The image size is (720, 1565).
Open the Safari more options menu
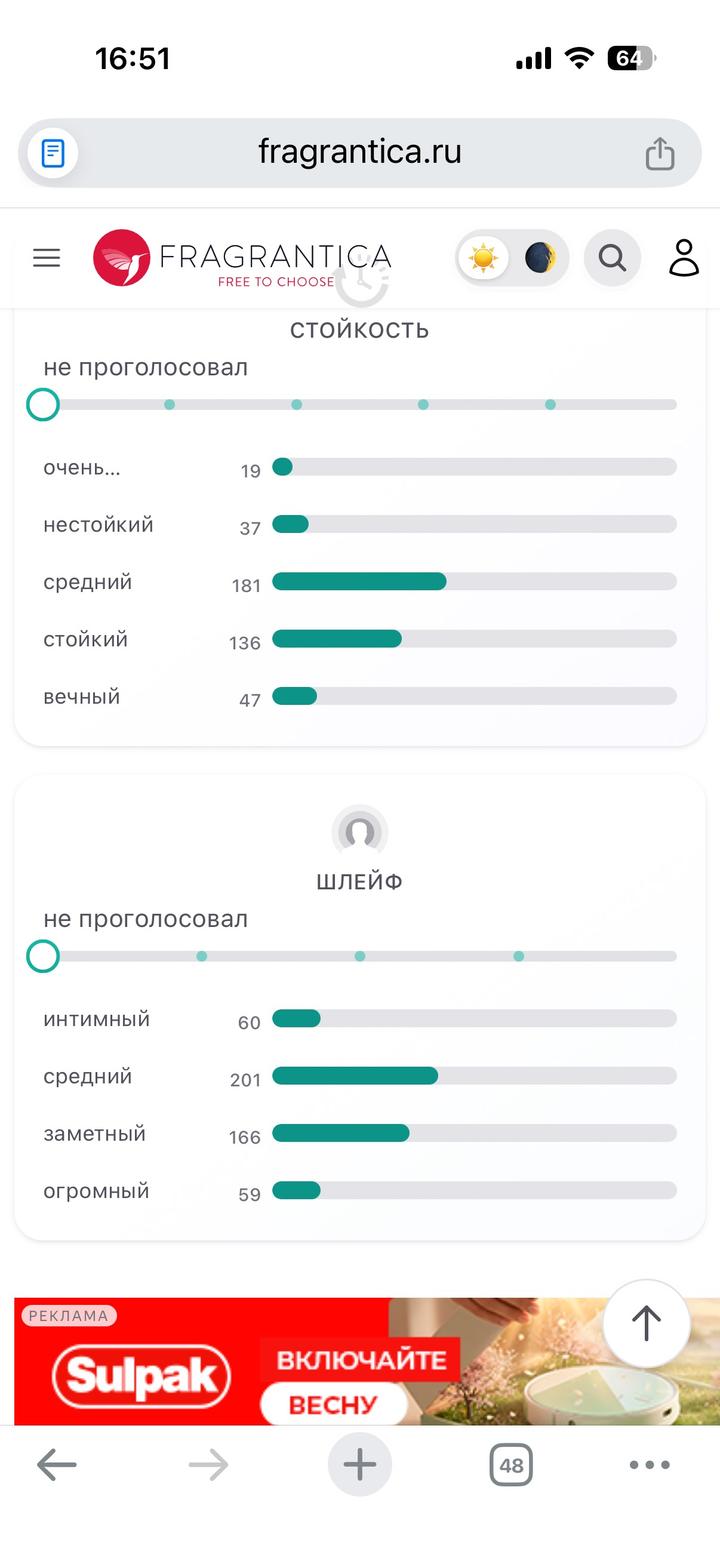point(650,1464)
